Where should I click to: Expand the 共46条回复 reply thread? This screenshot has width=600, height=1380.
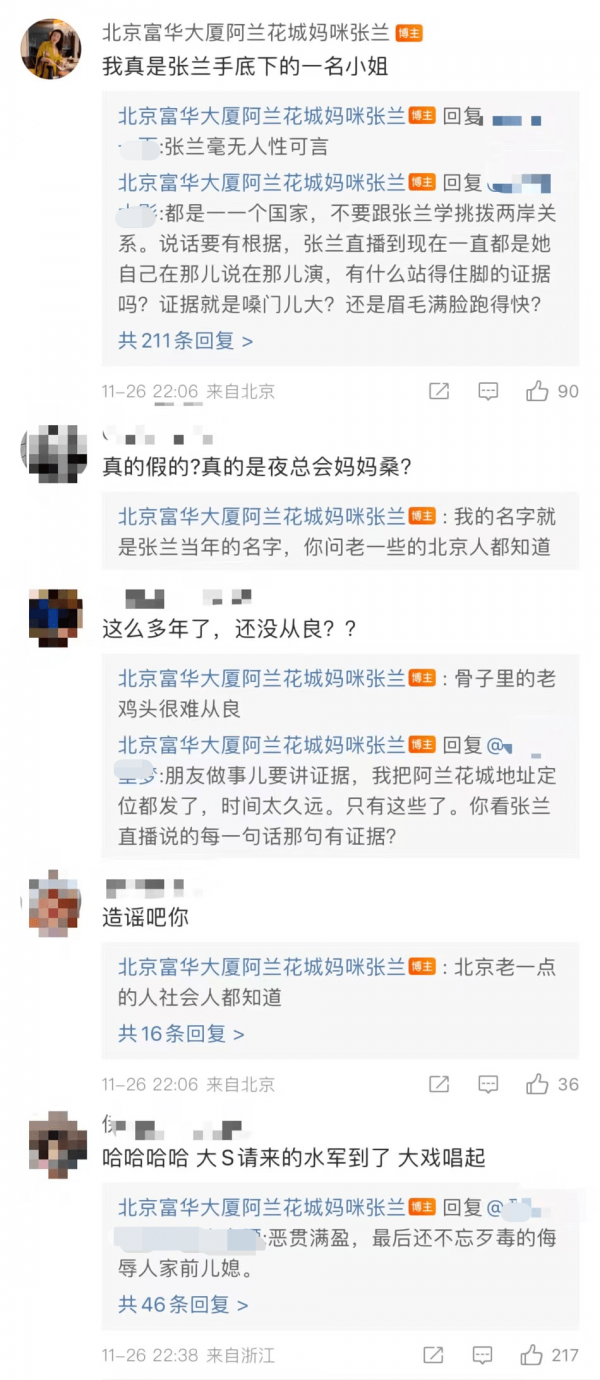pyautogui.click(x=183, y=1304)
